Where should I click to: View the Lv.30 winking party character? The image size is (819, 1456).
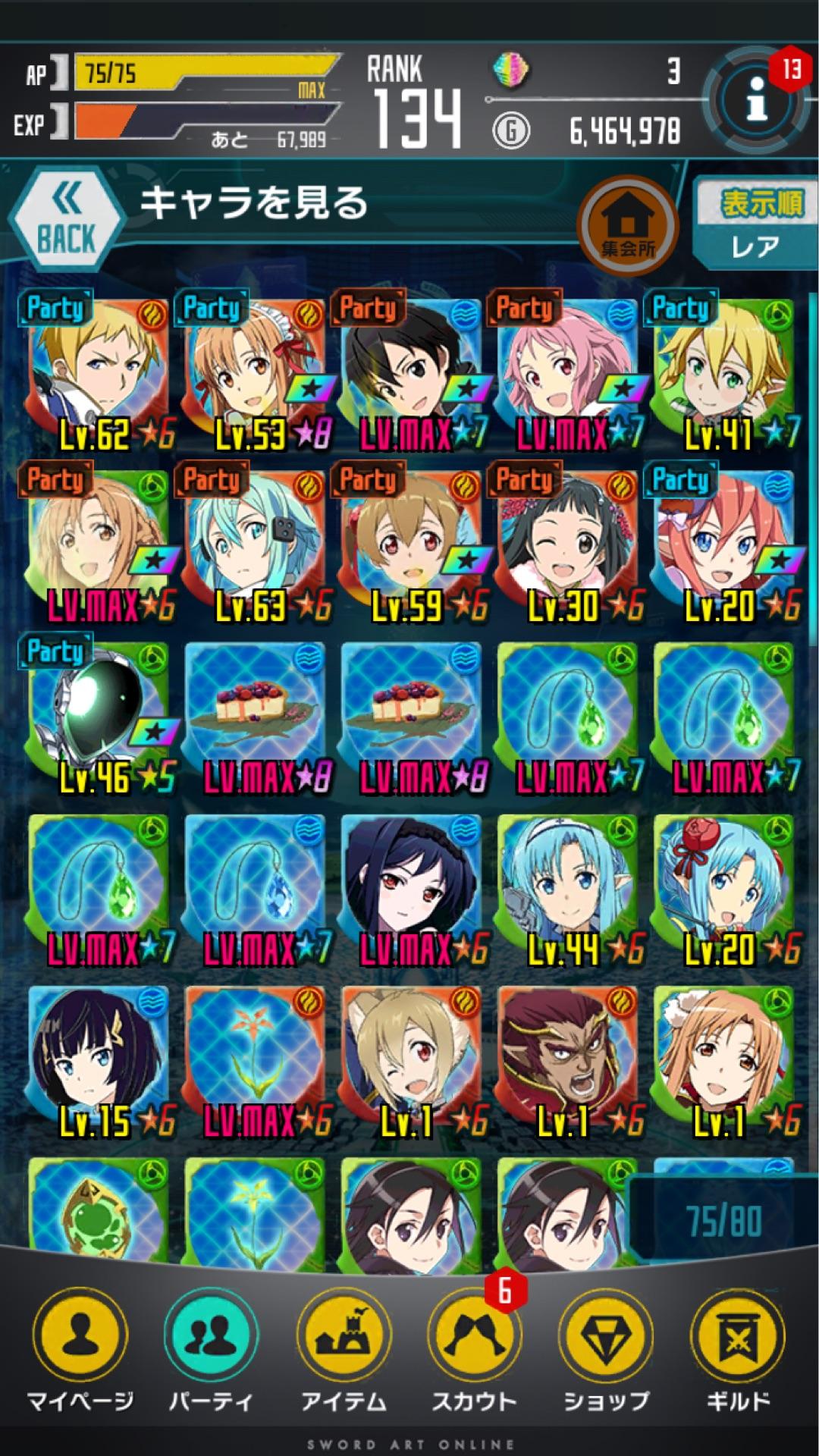(x=567, y=544)
